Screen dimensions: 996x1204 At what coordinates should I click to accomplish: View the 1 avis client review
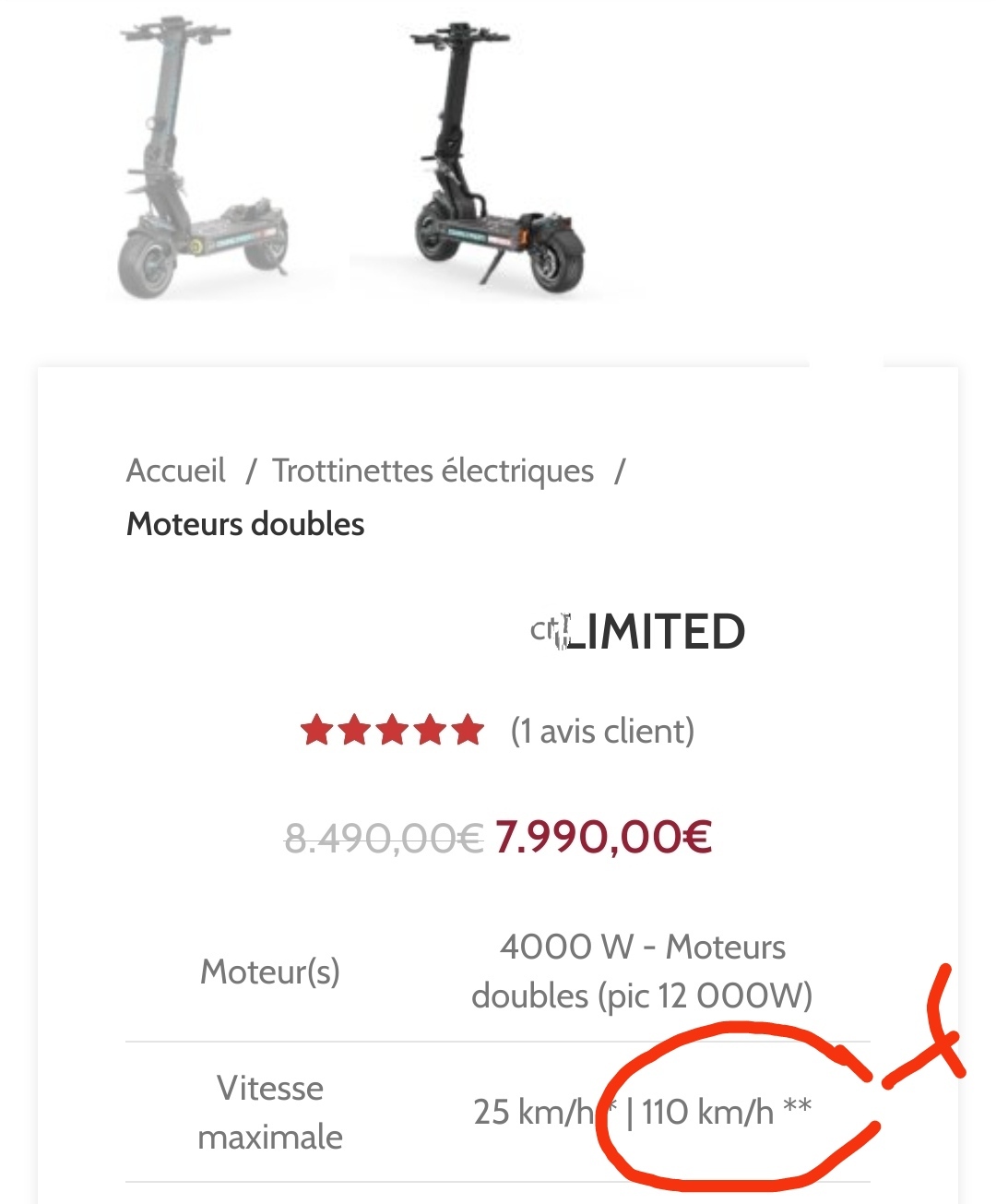(x=602, y=731)
